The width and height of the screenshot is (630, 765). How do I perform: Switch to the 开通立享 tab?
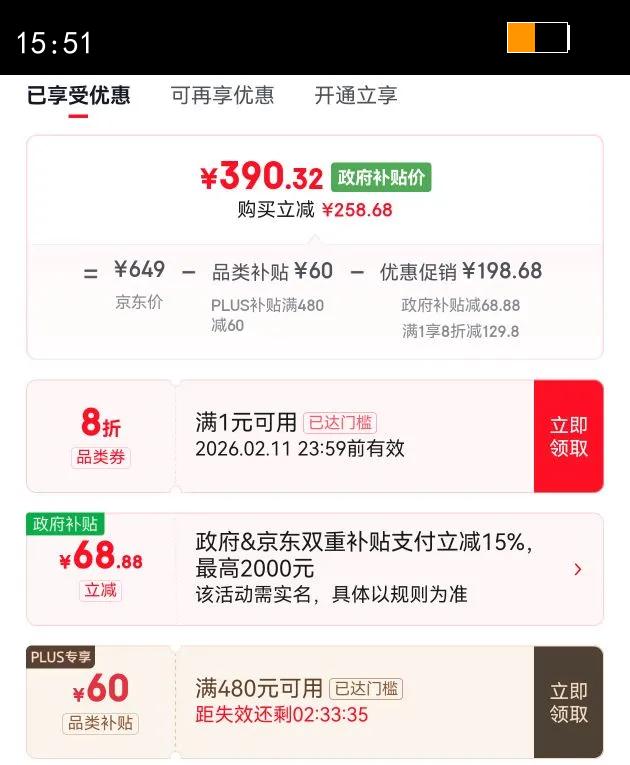point(356,95)
